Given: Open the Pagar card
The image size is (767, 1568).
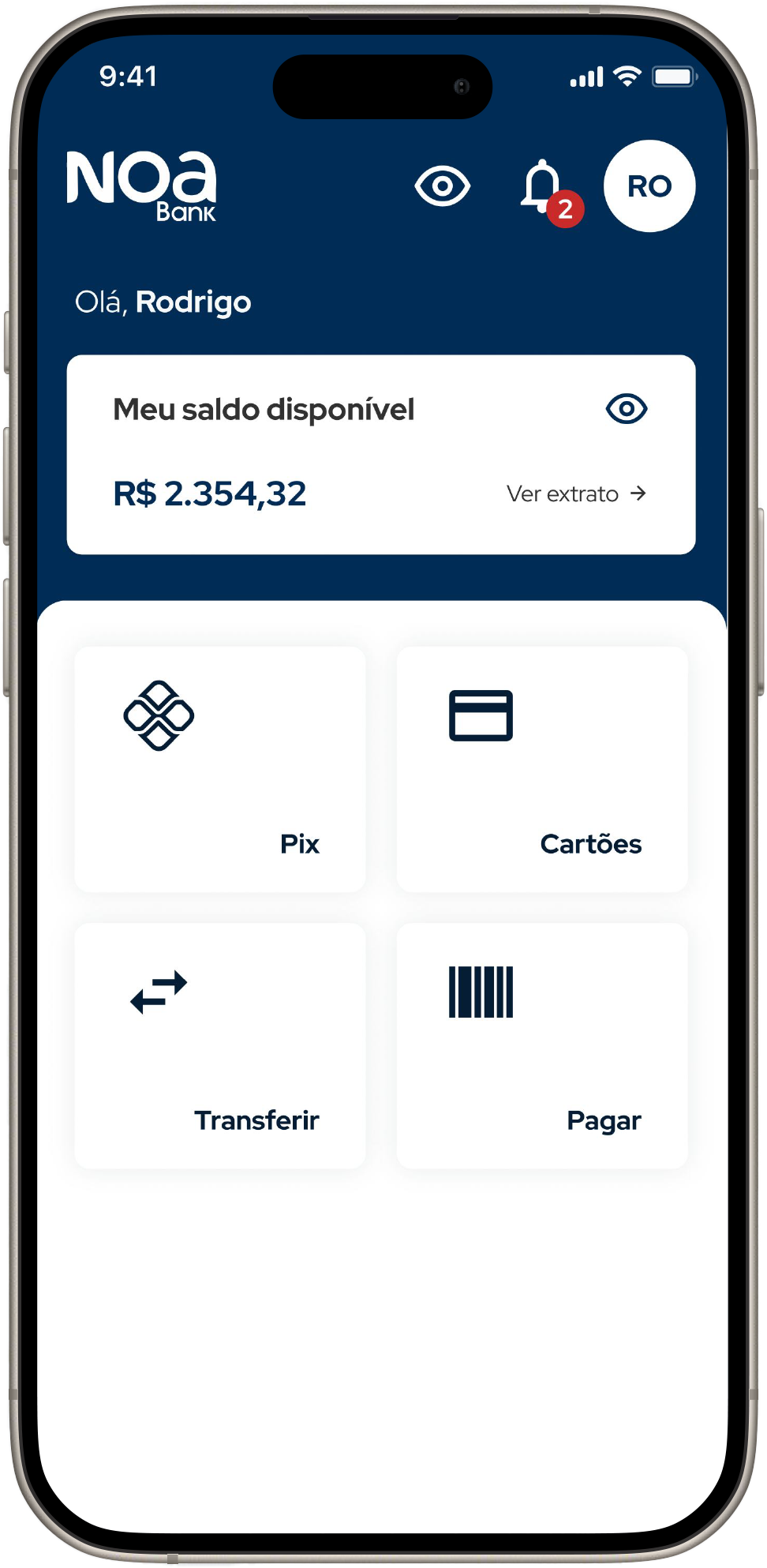Looking at the screenshot, I should [x=542, y=1045].
